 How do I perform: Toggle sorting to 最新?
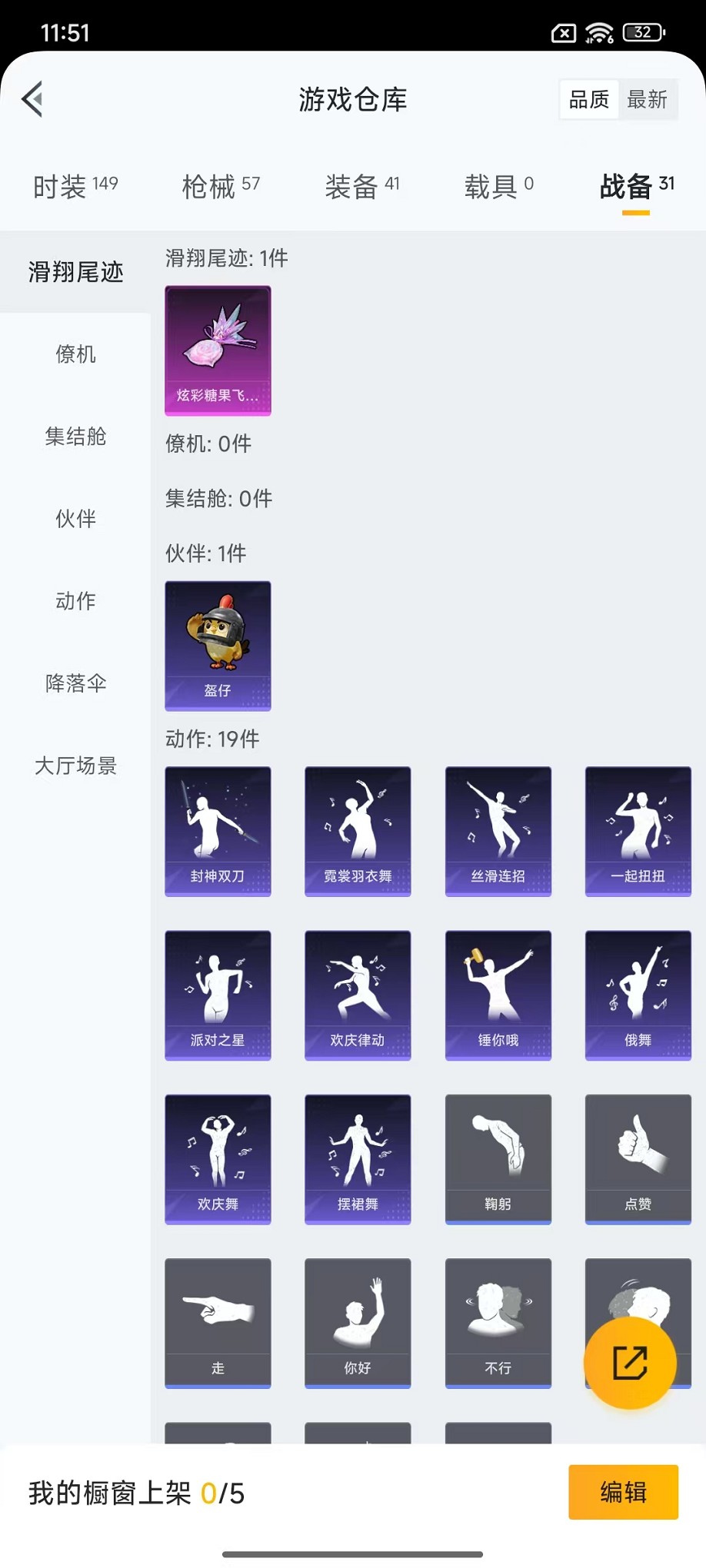pos(648,98)
